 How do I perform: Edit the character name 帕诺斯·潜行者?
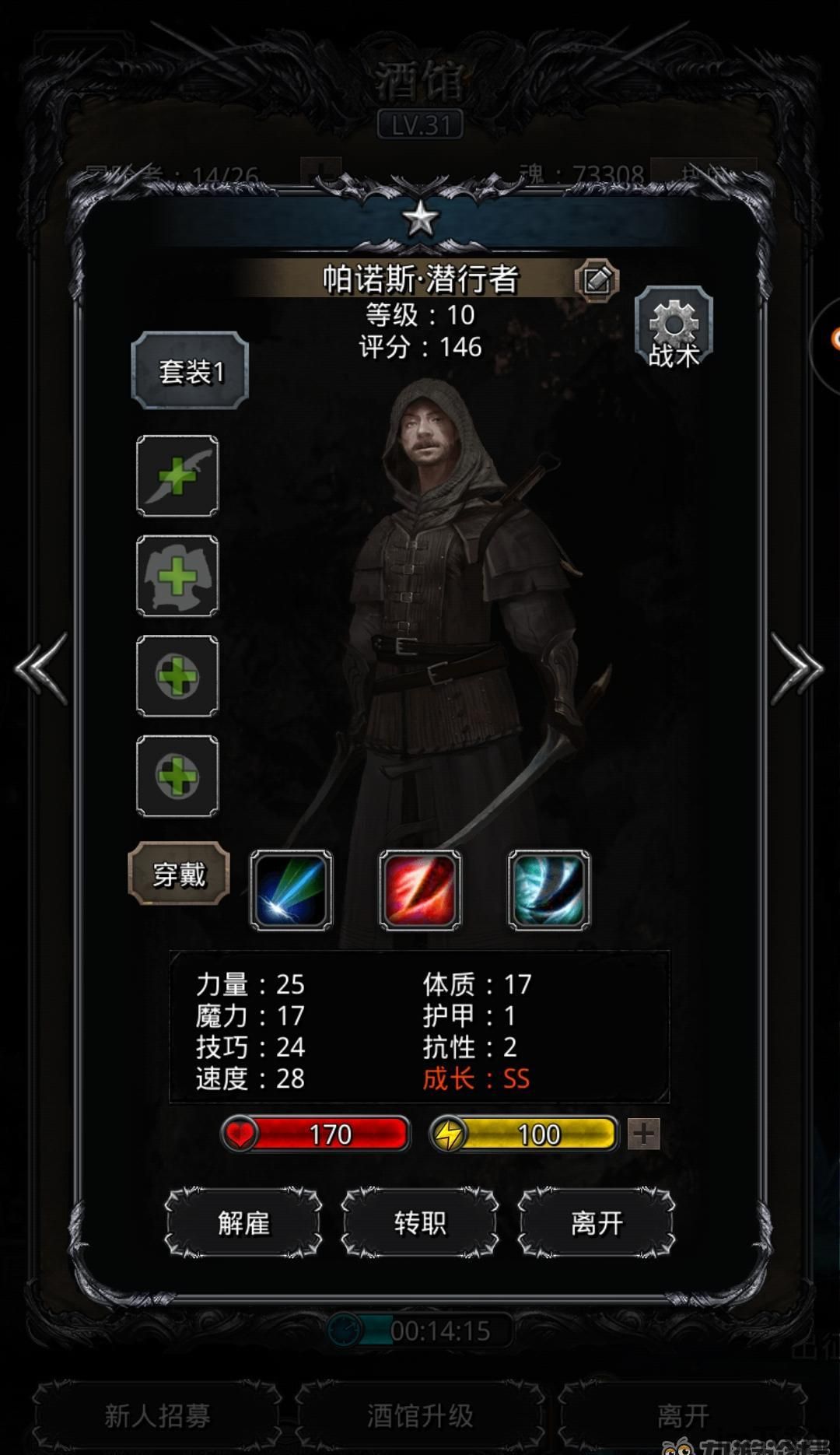(597, 280)
